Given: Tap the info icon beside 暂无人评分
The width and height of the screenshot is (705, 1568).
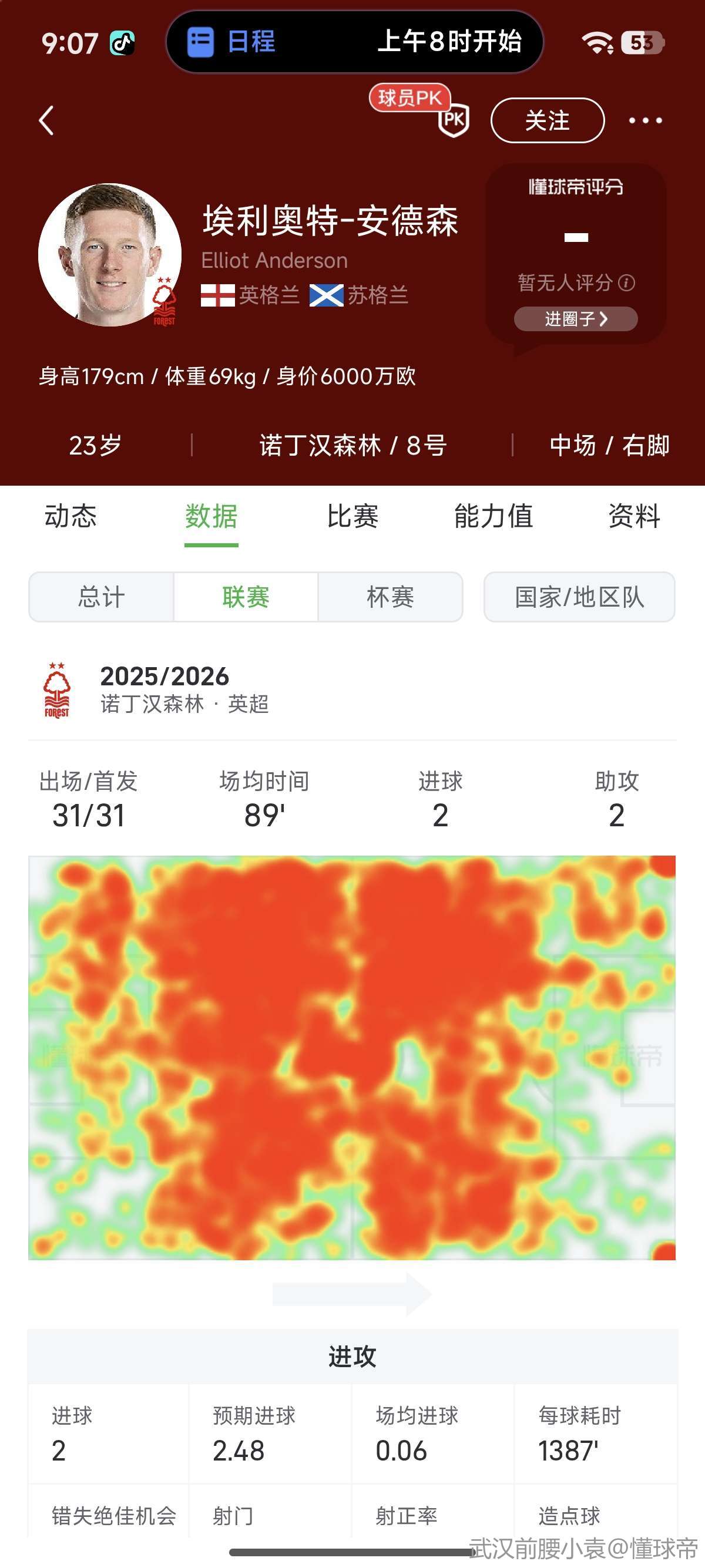Looking at the screenshot, I should point(626,282).
